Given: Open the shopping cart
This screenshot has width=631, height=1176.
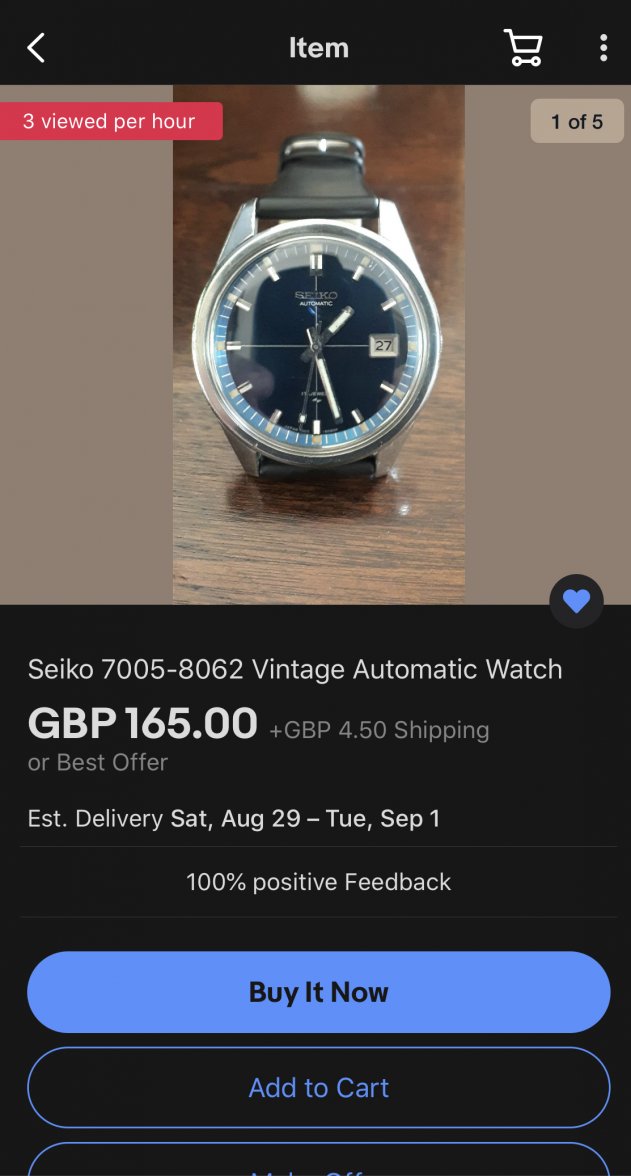Looking at the screenshot, I should point(522,47).
